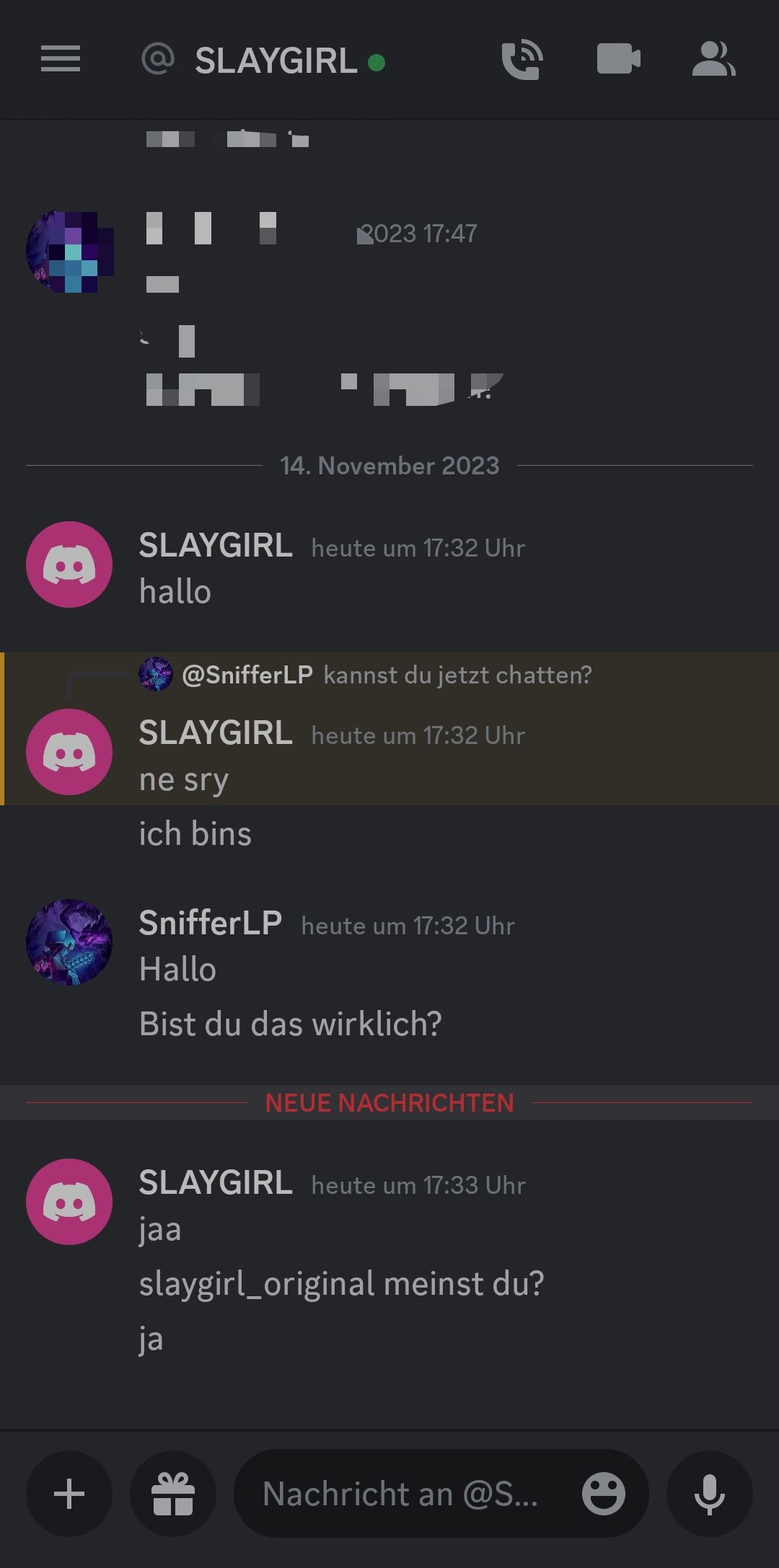Open SLAYGIRL's avatar beside 'hallo'
Image resolution: width=779 pixels, height=1568 pixels.
(69, 564)
